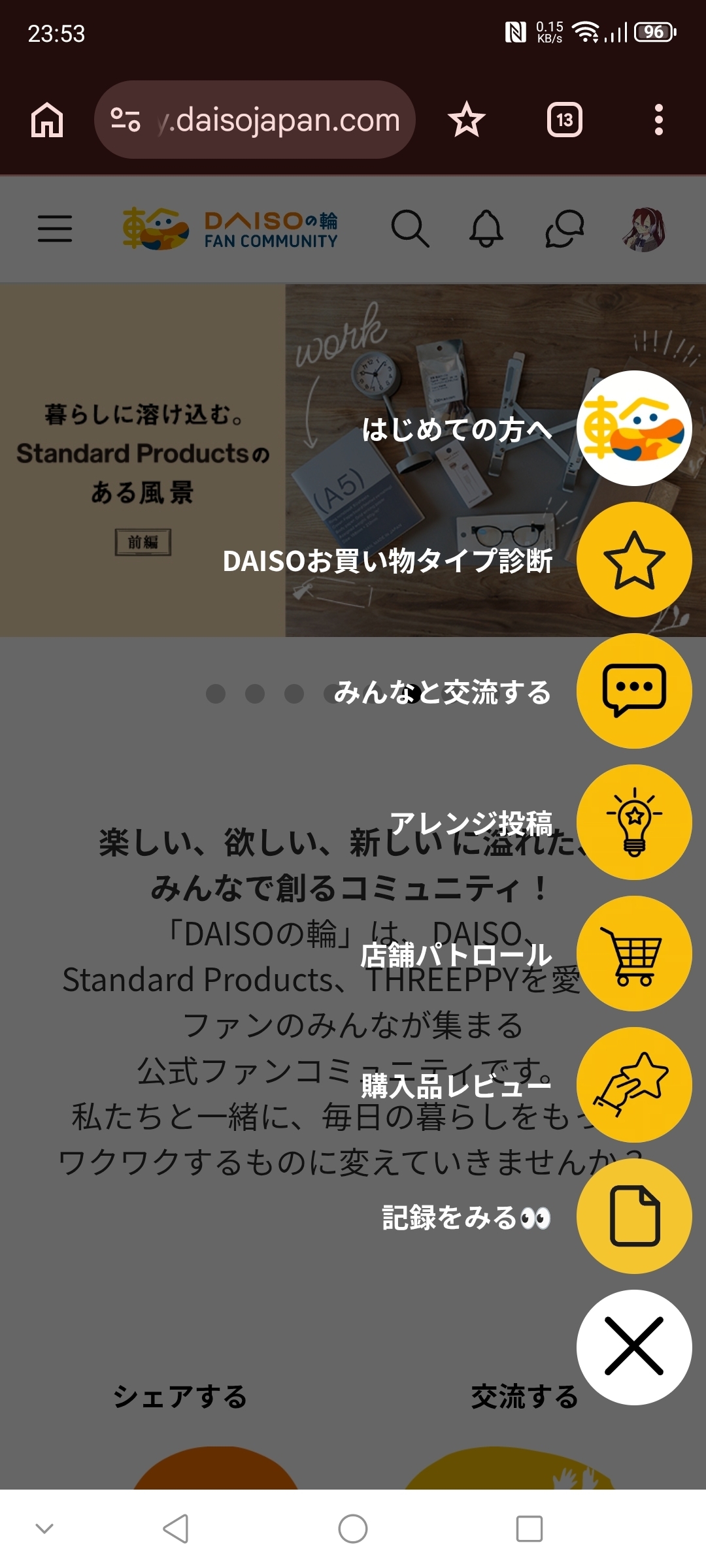Open the profile avatar
The height and width of the screenshot is (1568, 706).
[x=644, y=229]
